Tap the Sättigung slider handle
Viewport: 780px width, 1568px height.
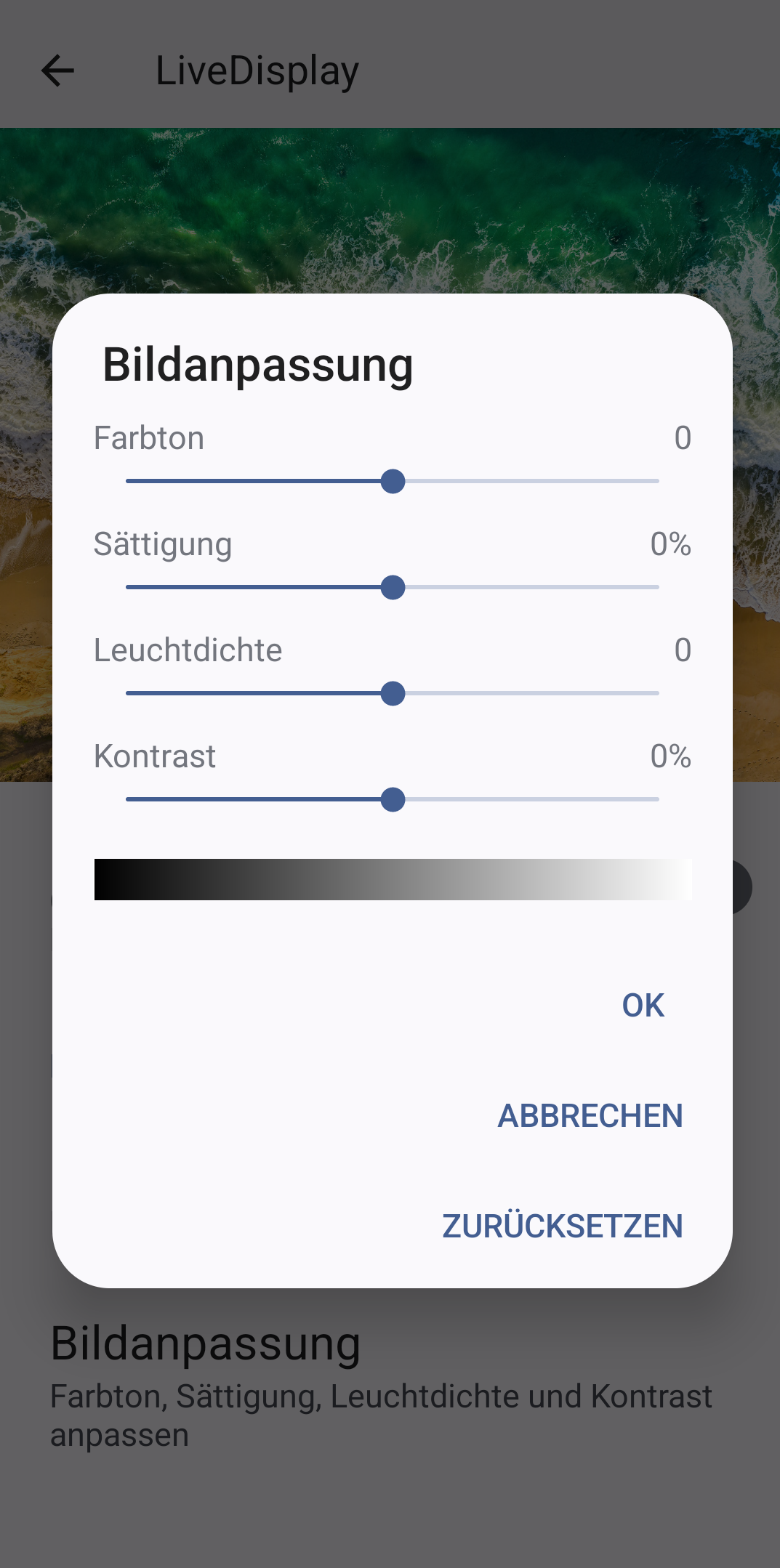[393, 587]
